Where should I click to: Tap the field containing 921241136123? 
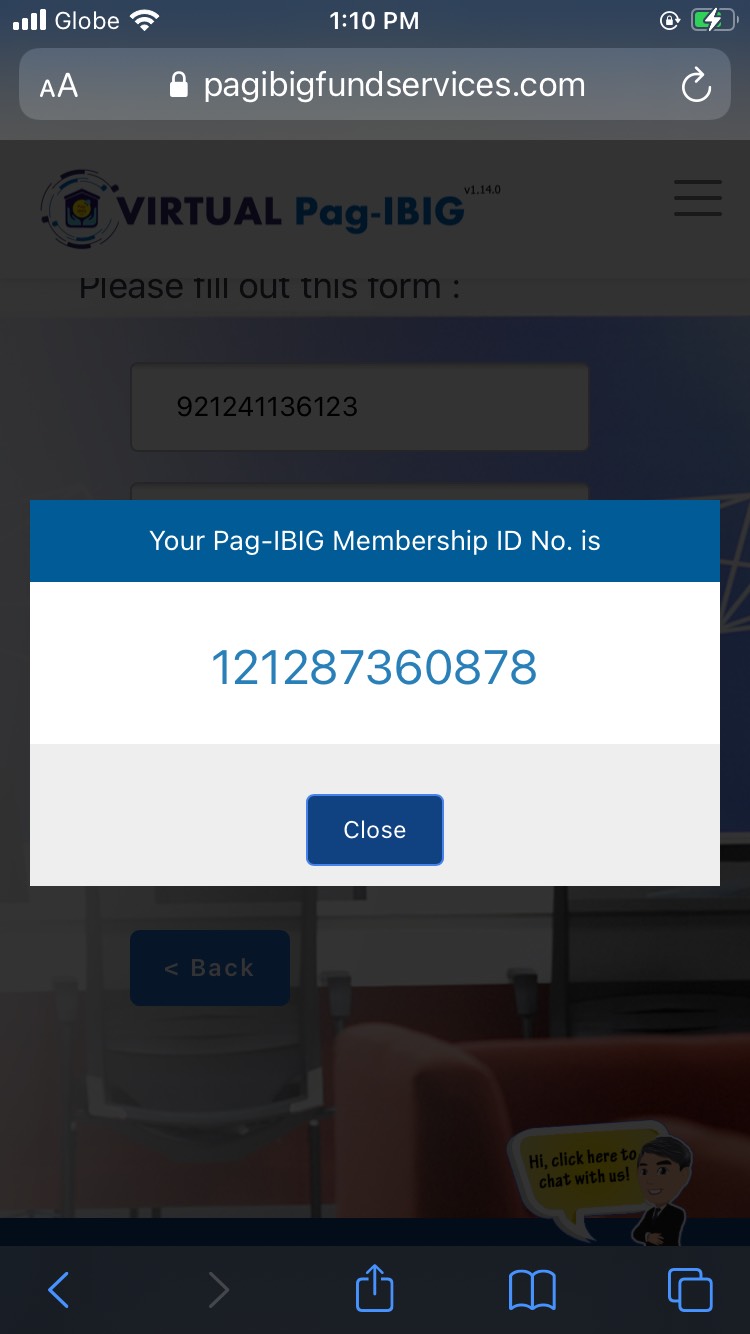360,407
